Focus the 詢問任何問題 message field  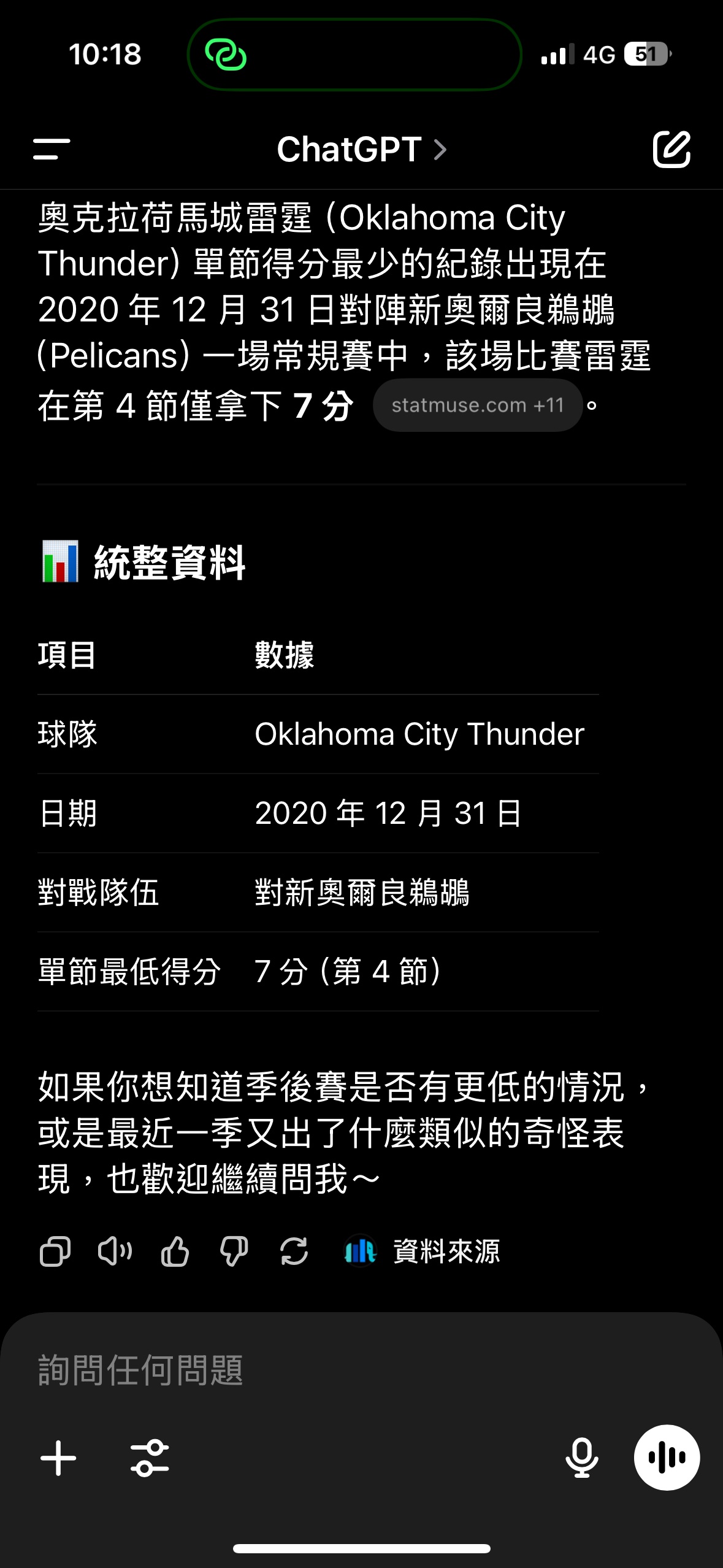click(x=362, y=1369)
